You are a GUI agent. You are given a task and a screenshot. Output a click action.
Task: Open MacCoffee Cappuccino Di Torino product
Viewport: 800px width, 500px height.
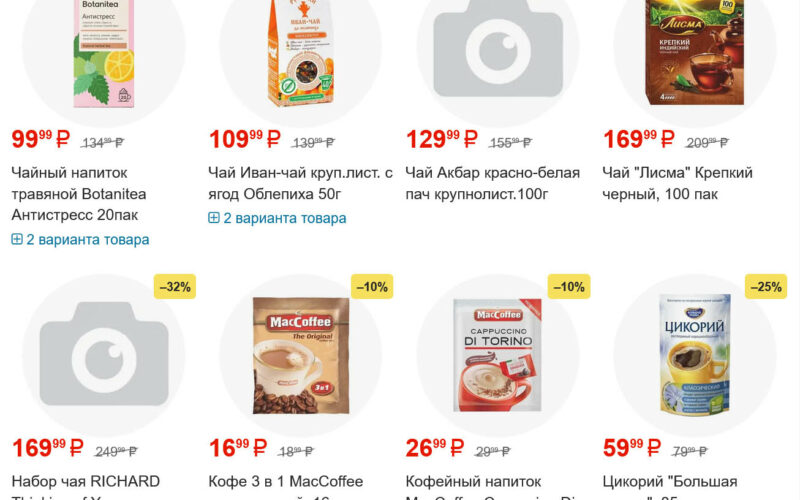click(x=476, y=481)
